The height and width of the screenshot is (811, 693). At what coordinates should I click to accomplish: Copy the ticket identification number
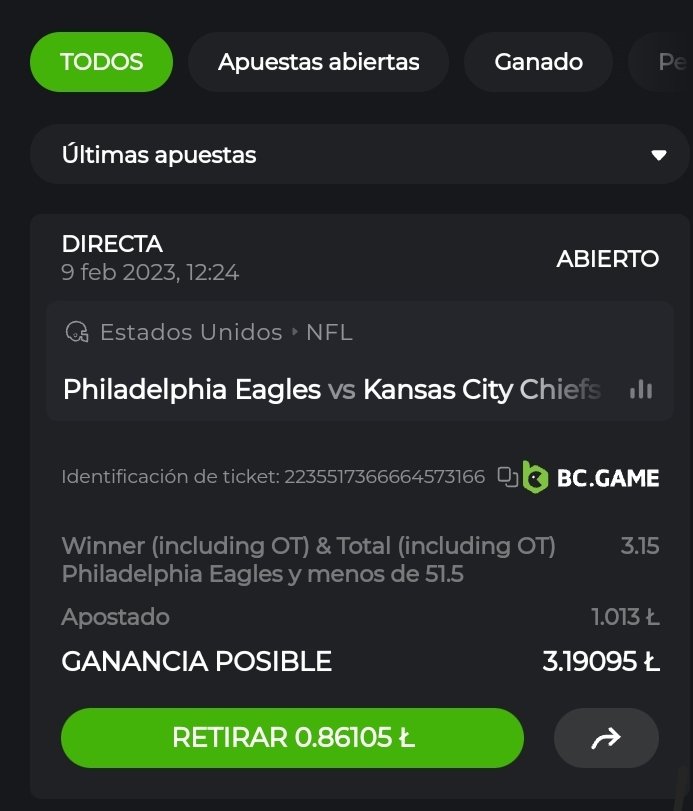click(507, 477)
